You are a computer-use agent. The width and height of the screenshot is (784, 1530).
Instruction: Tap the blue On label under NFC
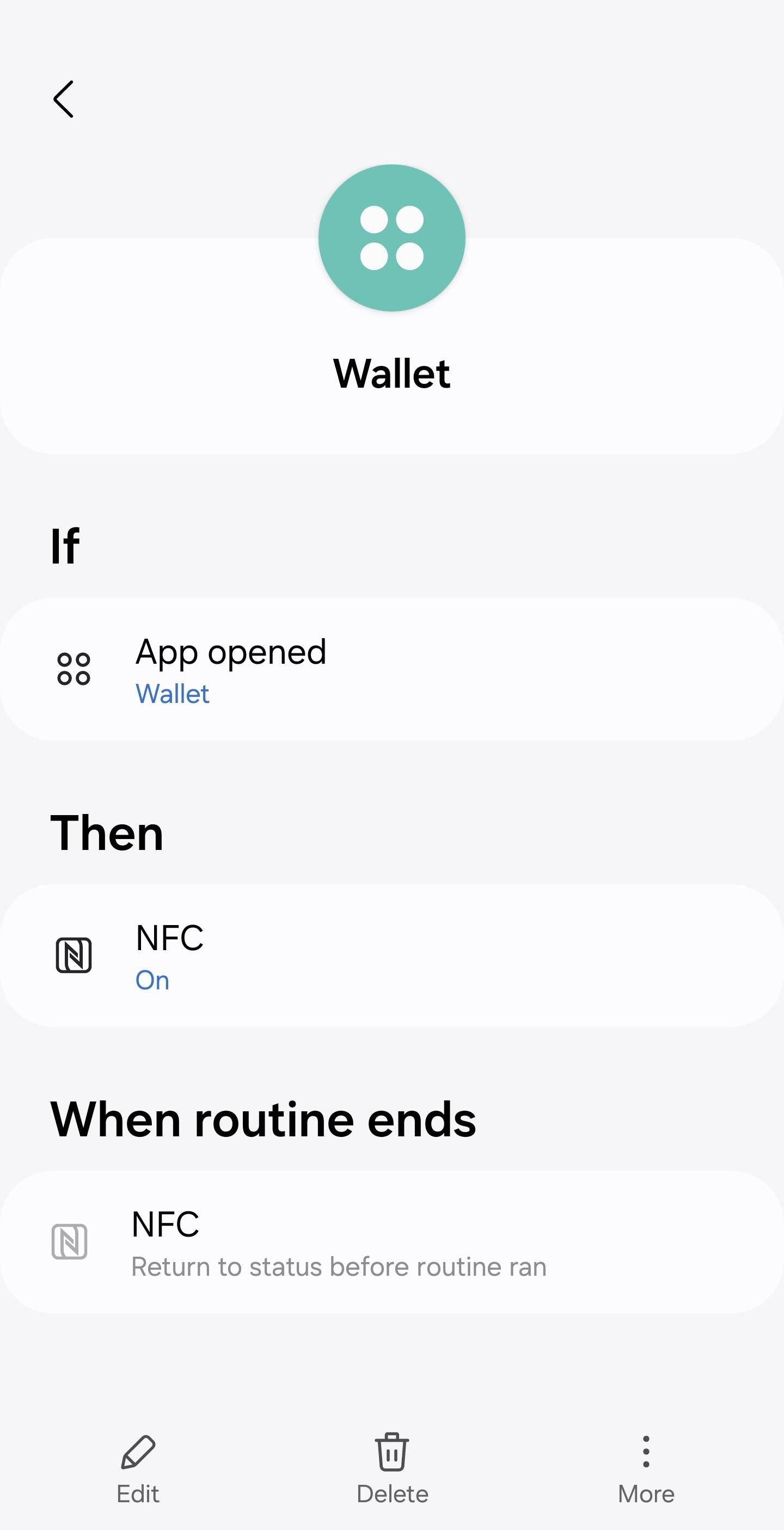click(152, 980)
